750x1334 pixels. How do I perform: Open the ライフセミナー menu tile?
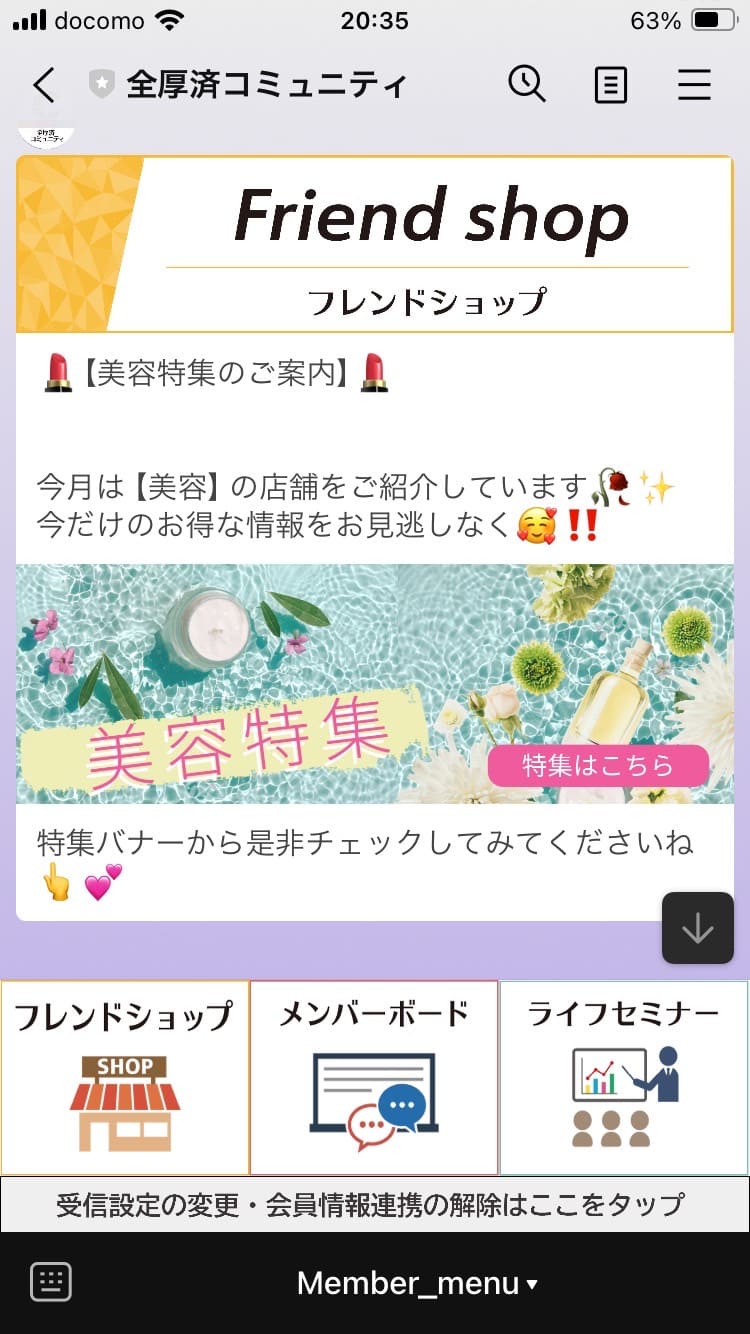pos(624,1077)
